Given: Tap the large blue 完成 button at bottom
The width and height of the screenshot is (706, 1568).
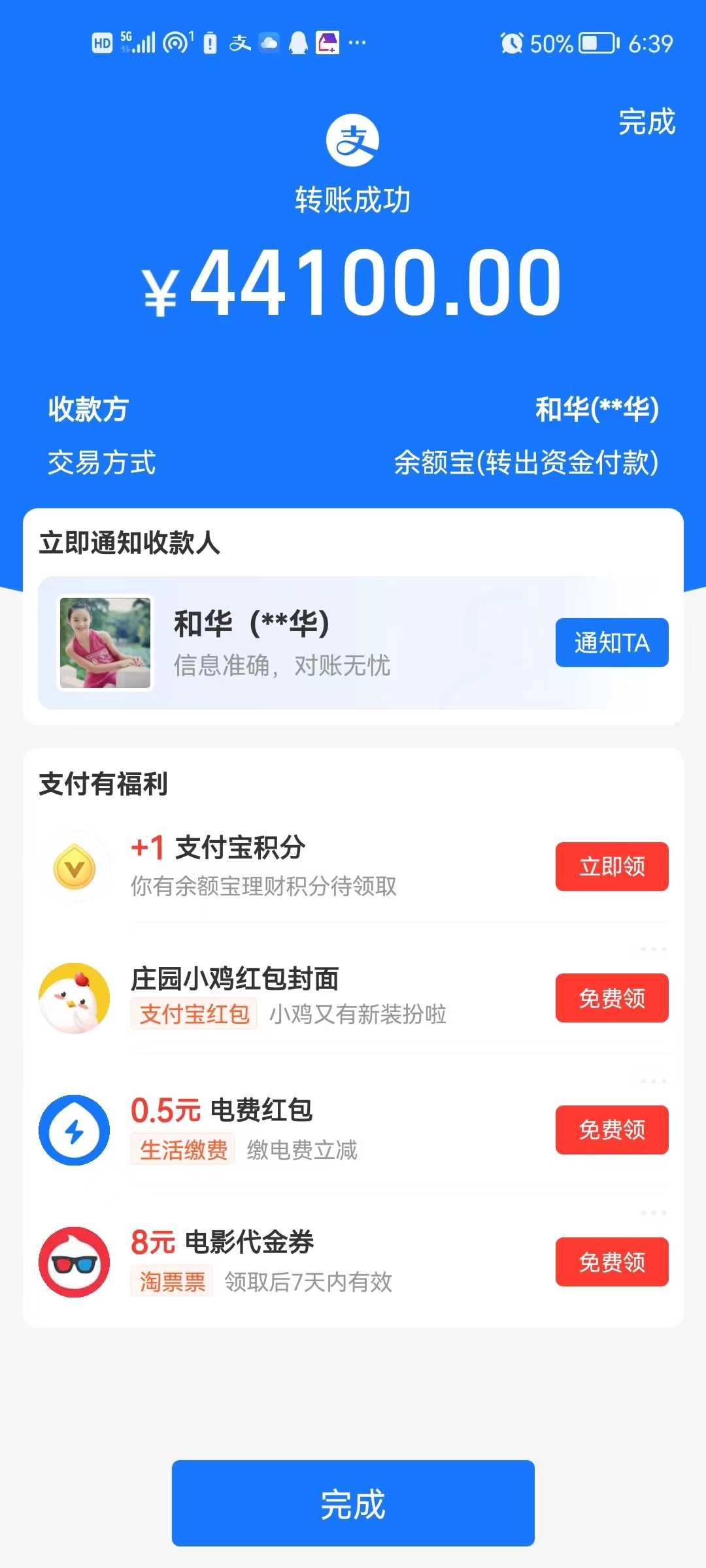Looking at the screenshot, I should click(x=353, y=1503).
